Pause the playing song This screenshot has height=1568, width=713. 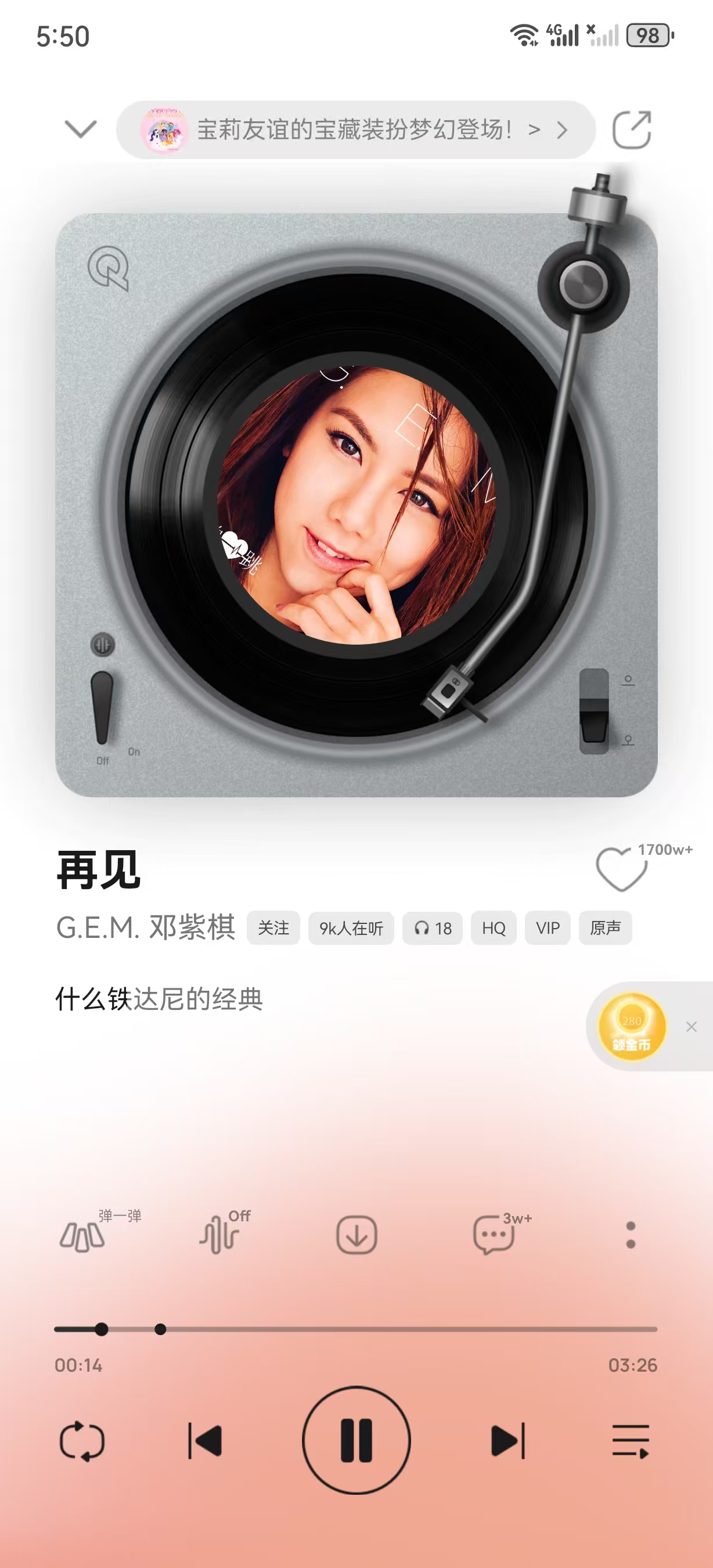tap(356, 1440)
